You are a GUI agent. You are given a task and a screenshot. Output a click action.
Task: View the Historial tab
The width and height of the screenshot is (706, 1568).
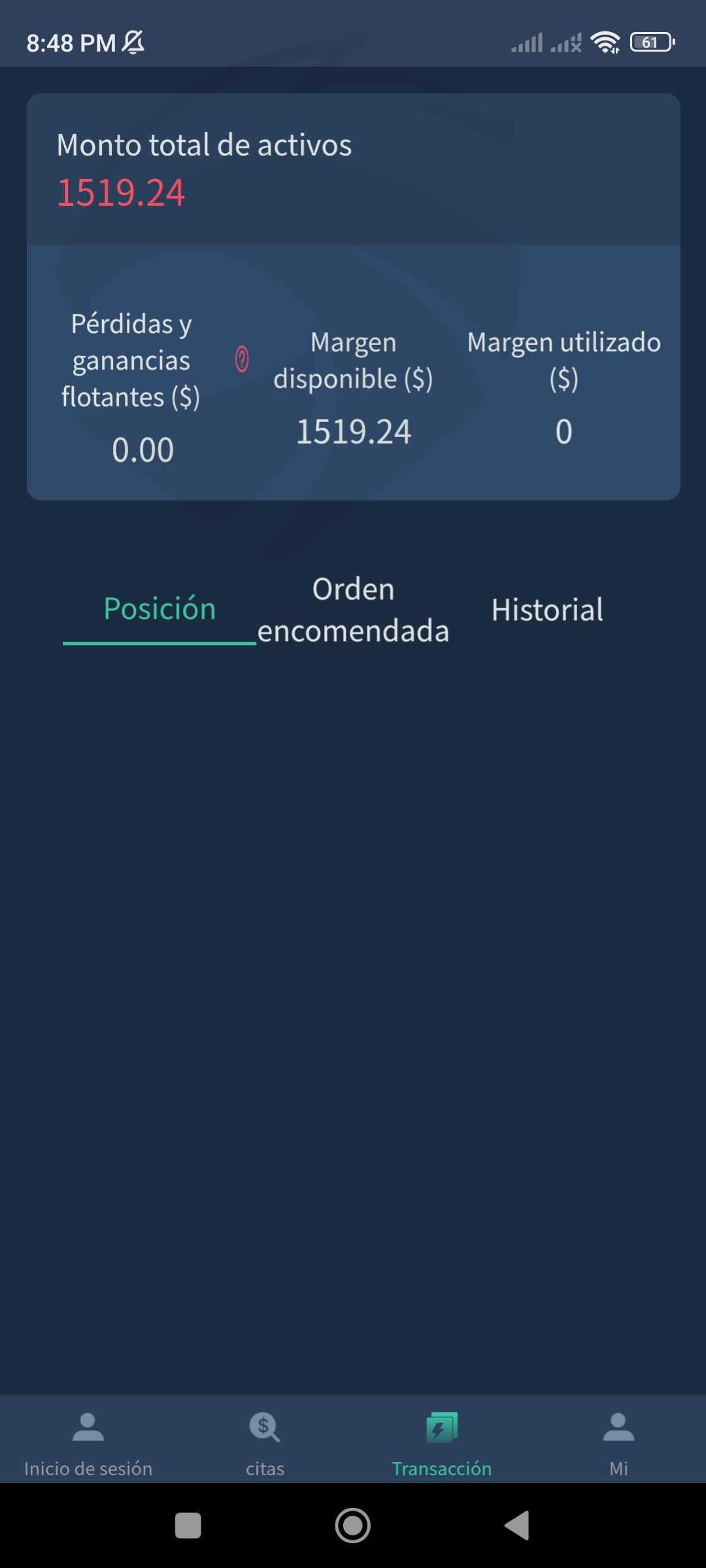click(547, 610)
